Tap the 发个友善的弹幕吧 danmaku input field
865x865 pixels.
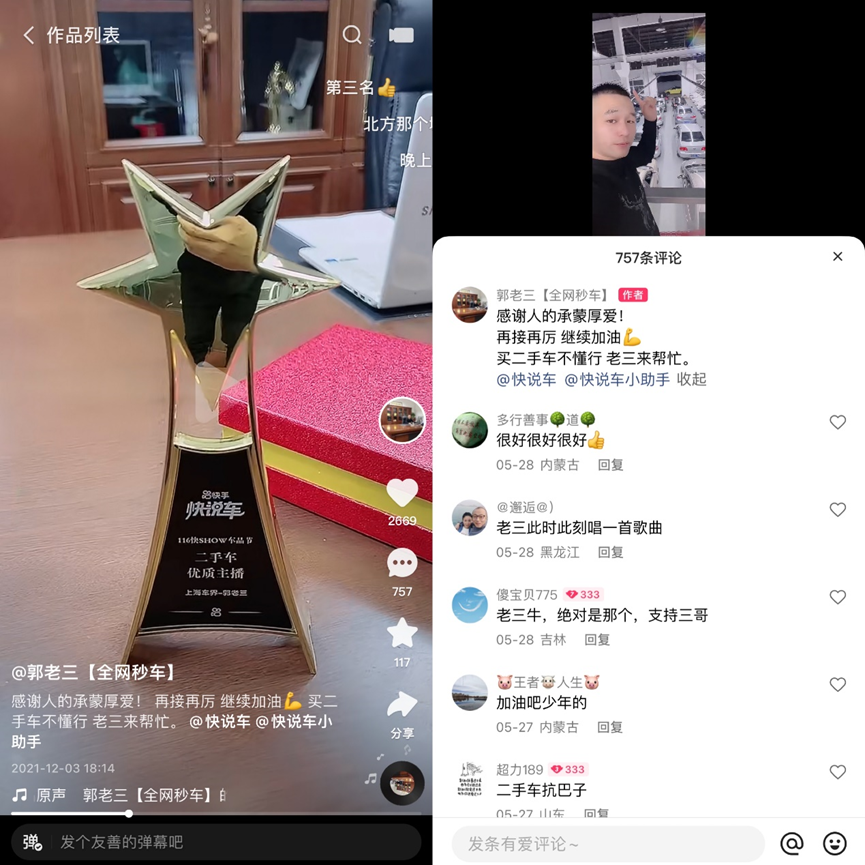230,842
